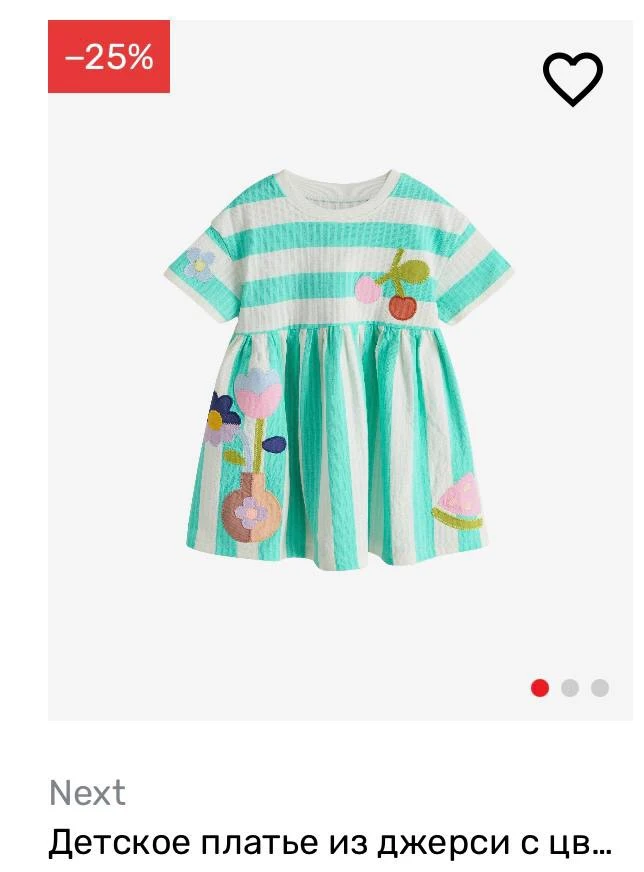Add the striped dress to favorites

pos(572,79)
